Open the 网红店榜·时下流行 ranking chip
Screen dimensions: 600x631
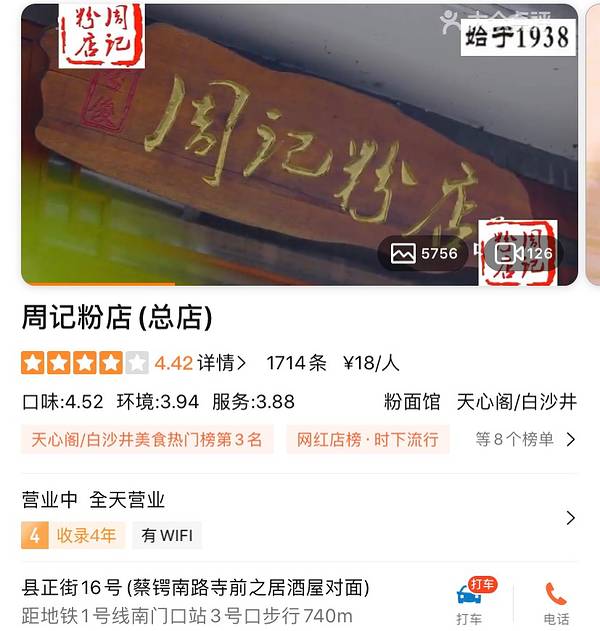coord(368,439)
